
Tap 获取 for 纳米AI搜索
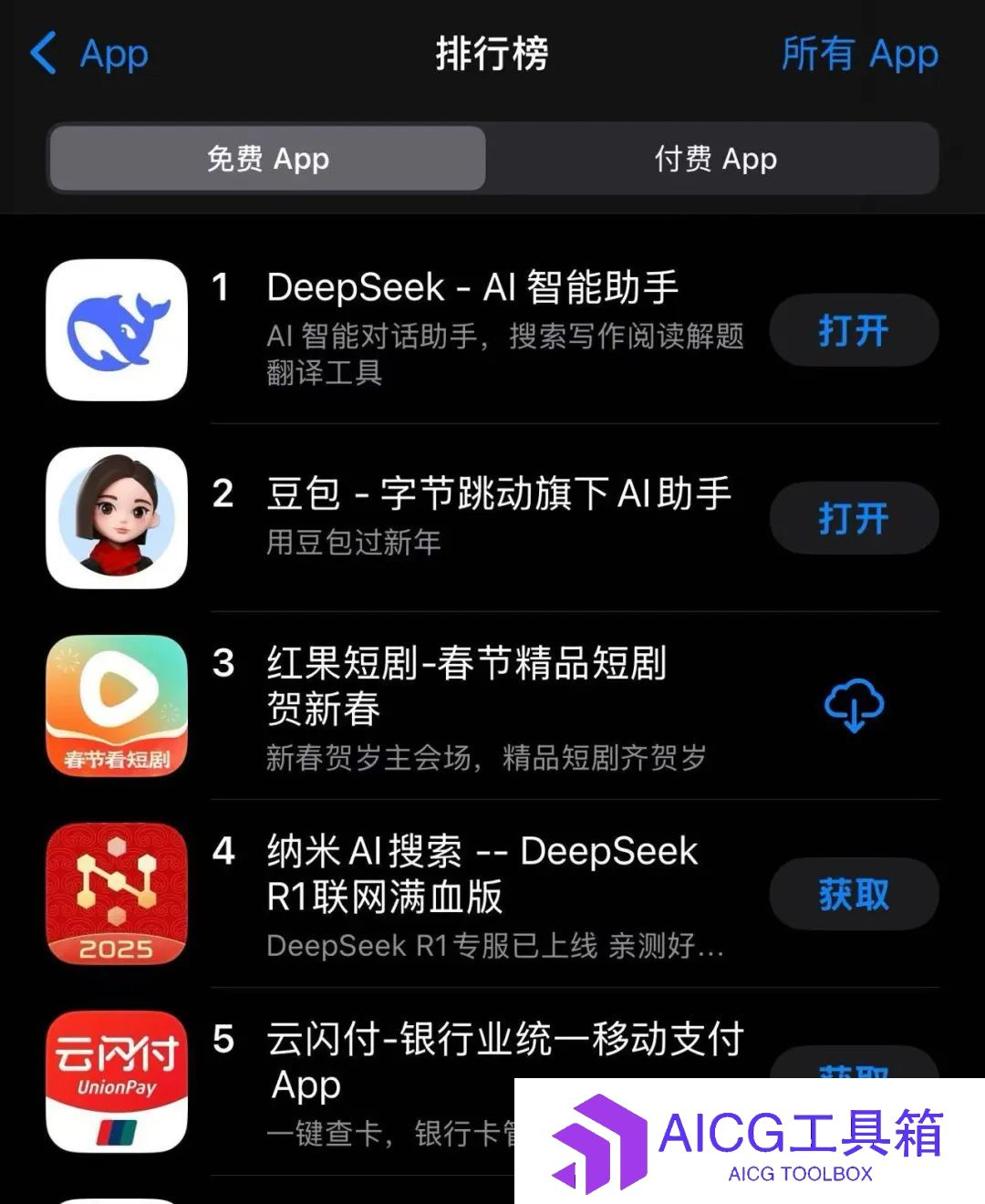(854, 894)
